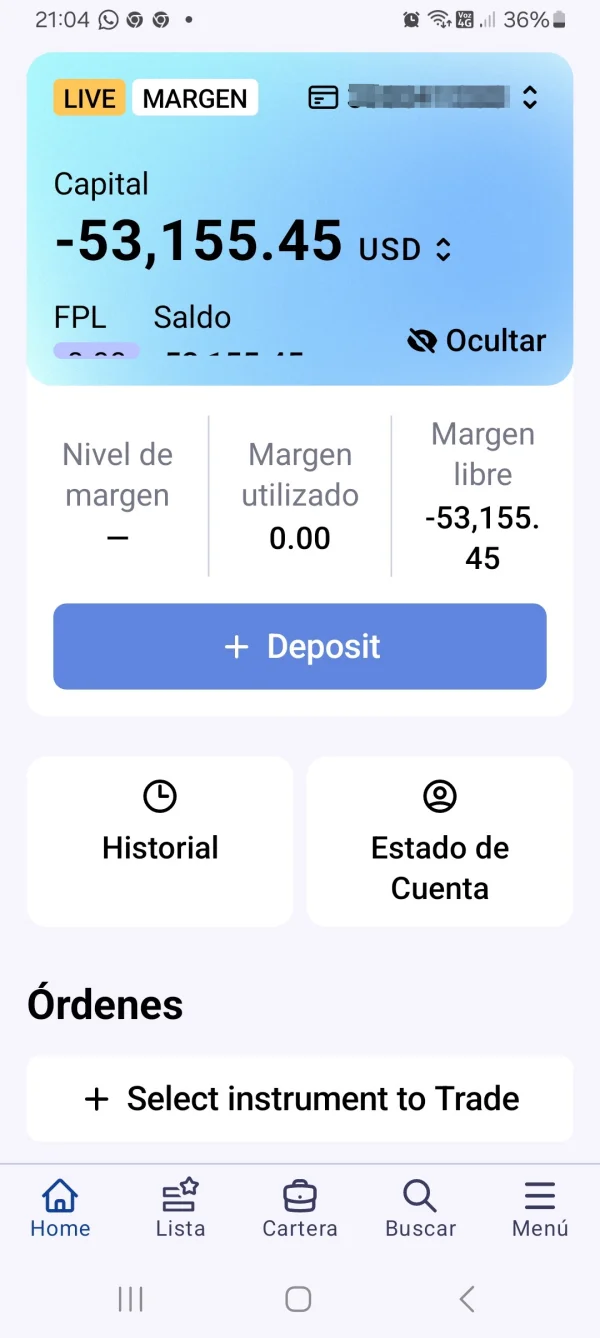Tap the system back button
Image resolution: width=600 pixels, height=1338 pixels.
[466, 1299]
